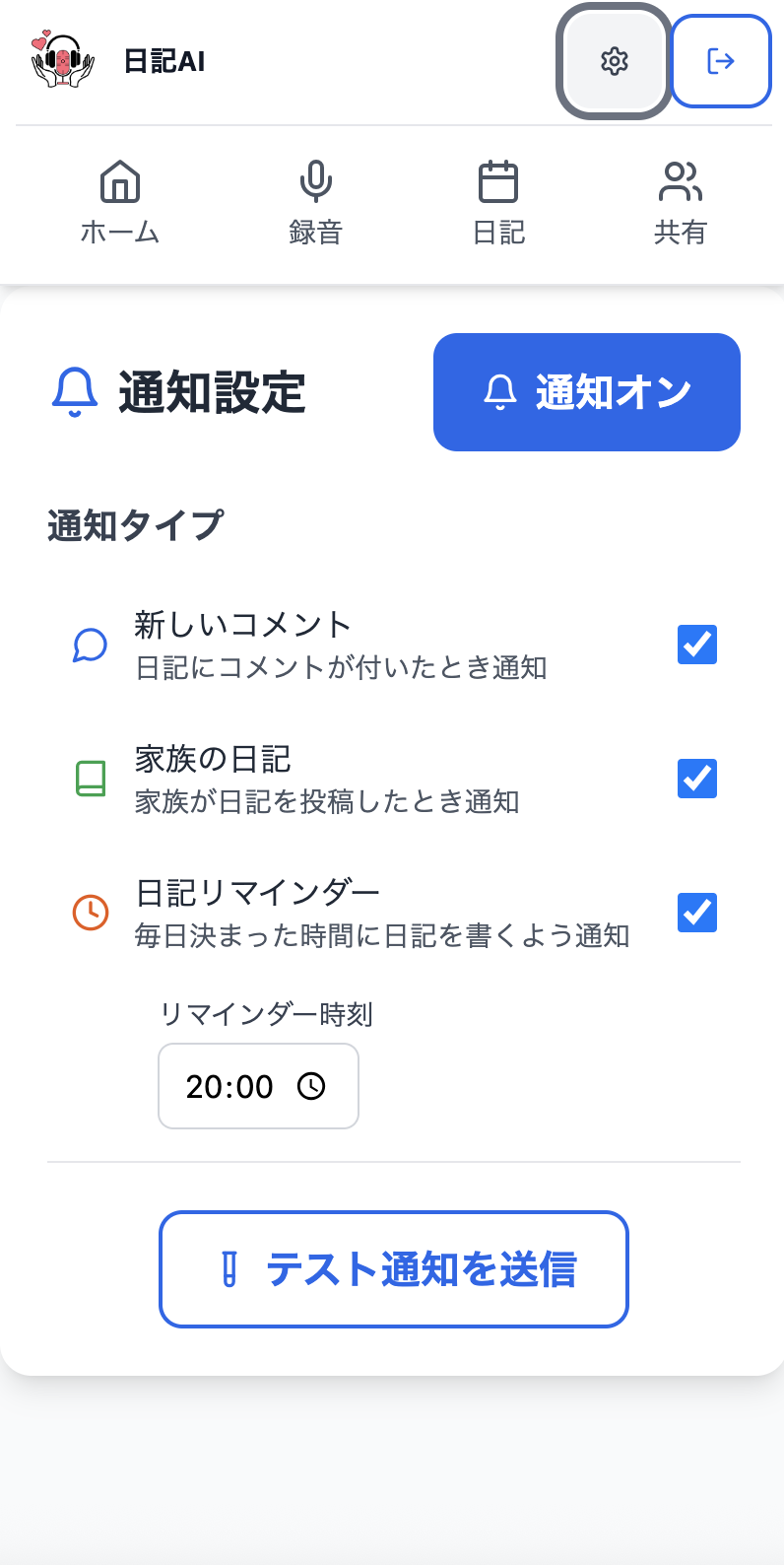The height and width of the screenshot is (1565, 784).
Task: Uncheck the 新しいコメント notification checkbox
Action: click(697, 645)
